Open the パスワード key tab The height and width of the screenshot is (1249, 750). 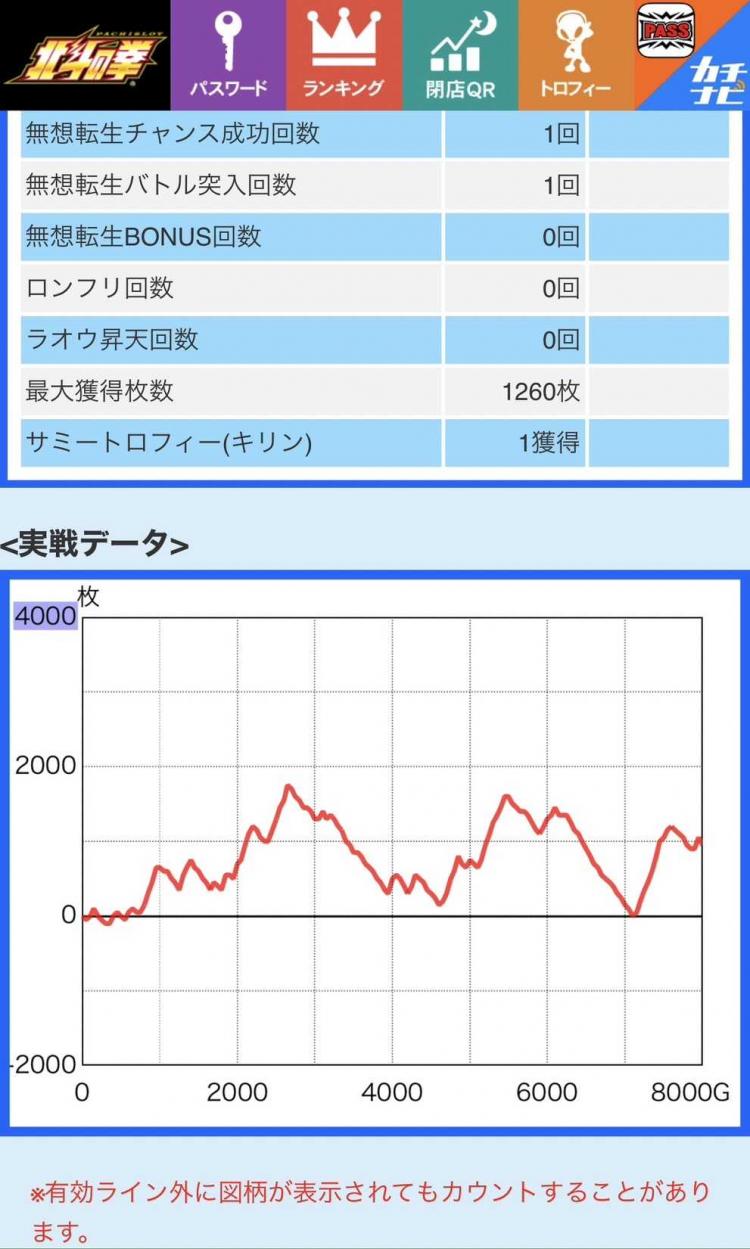tap(228, 55)
